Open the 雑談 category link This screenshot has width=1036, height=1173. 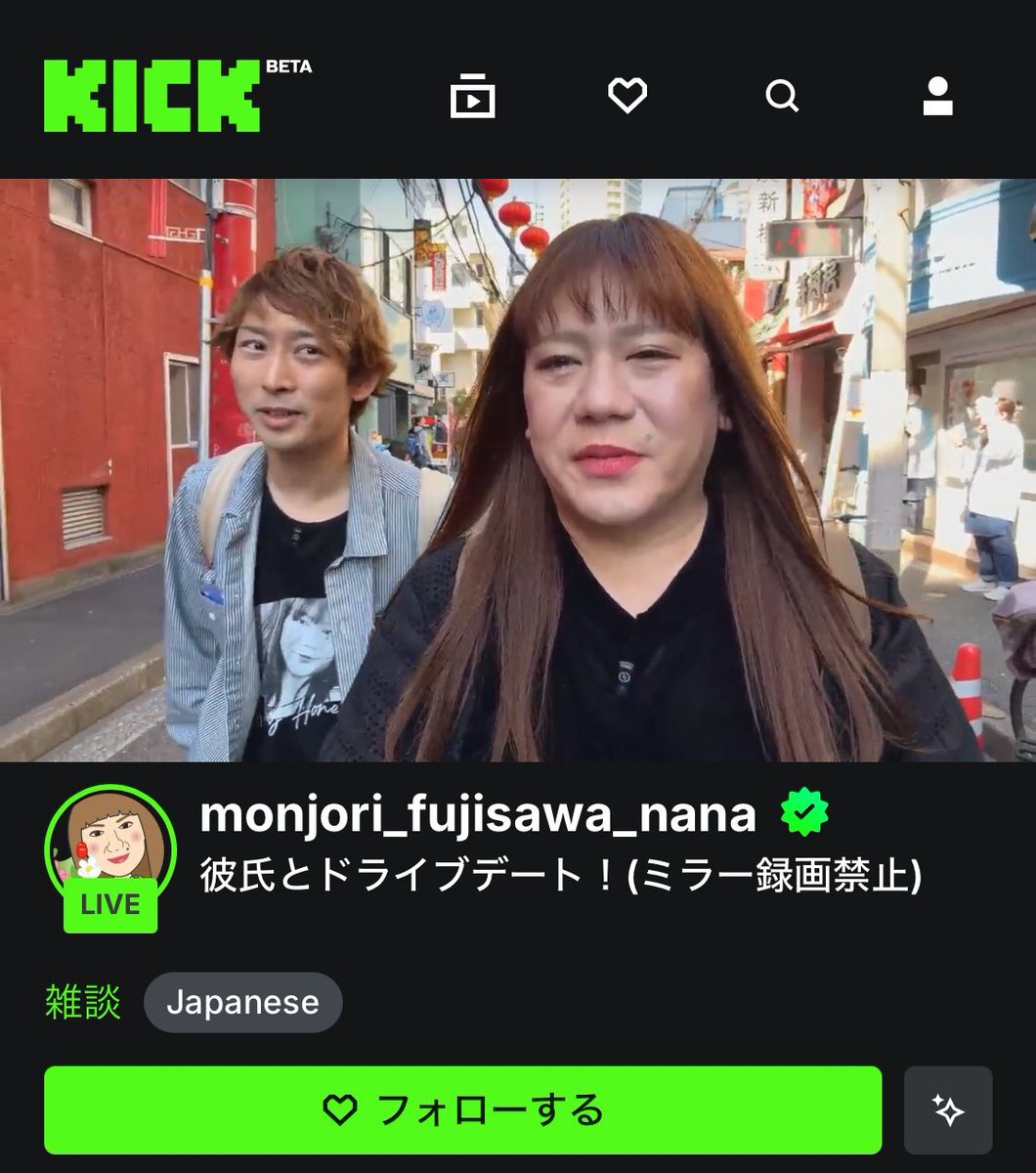pos(83,1003)
